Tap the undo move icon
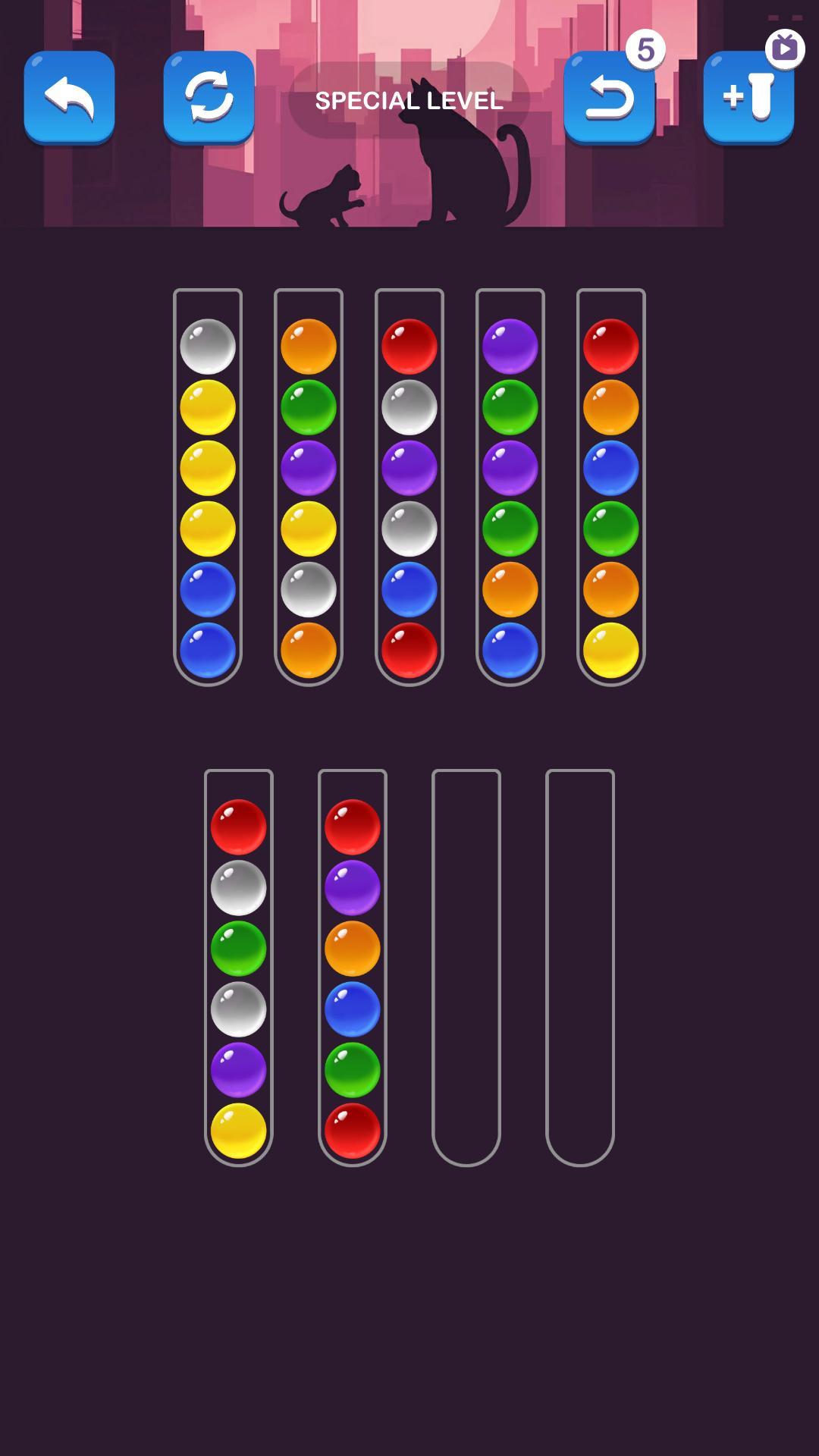 [611, 99]
